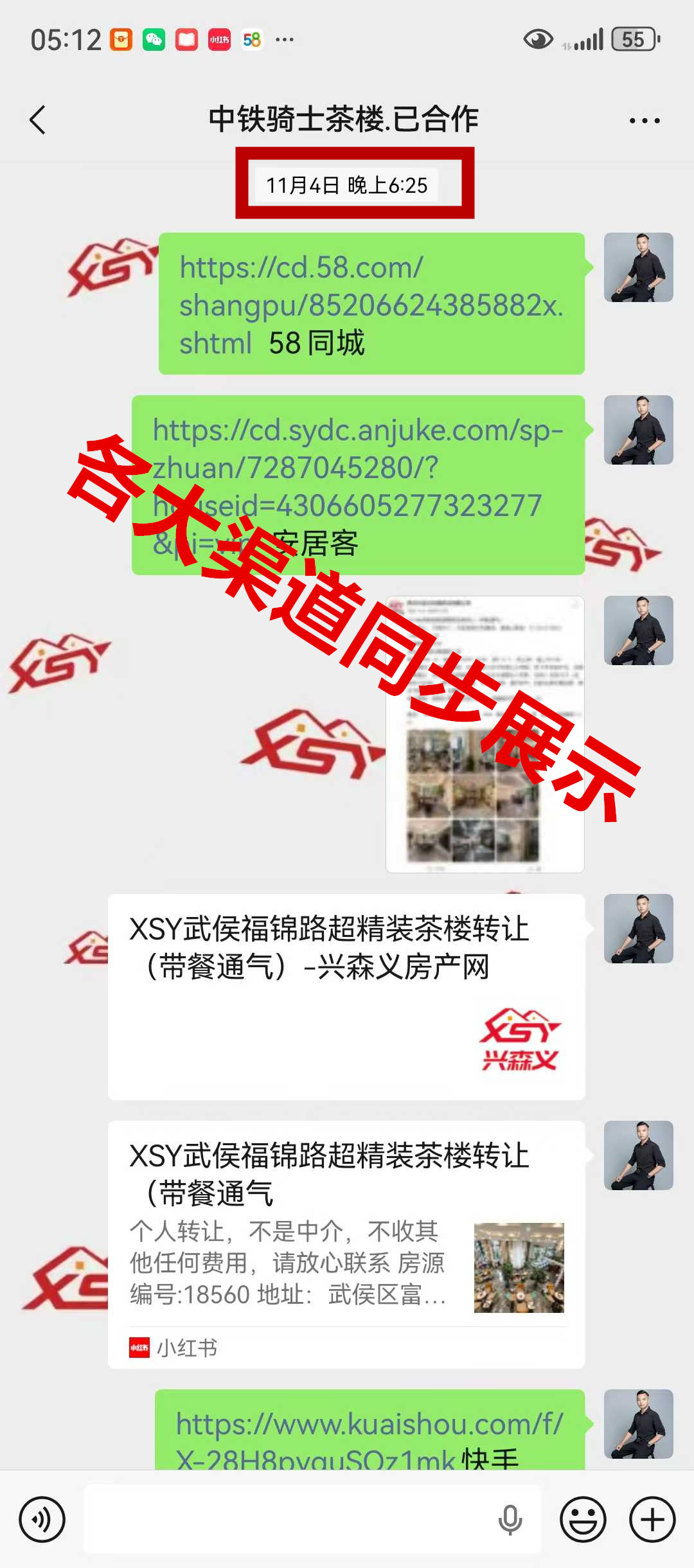View the shared listing image

485,734
